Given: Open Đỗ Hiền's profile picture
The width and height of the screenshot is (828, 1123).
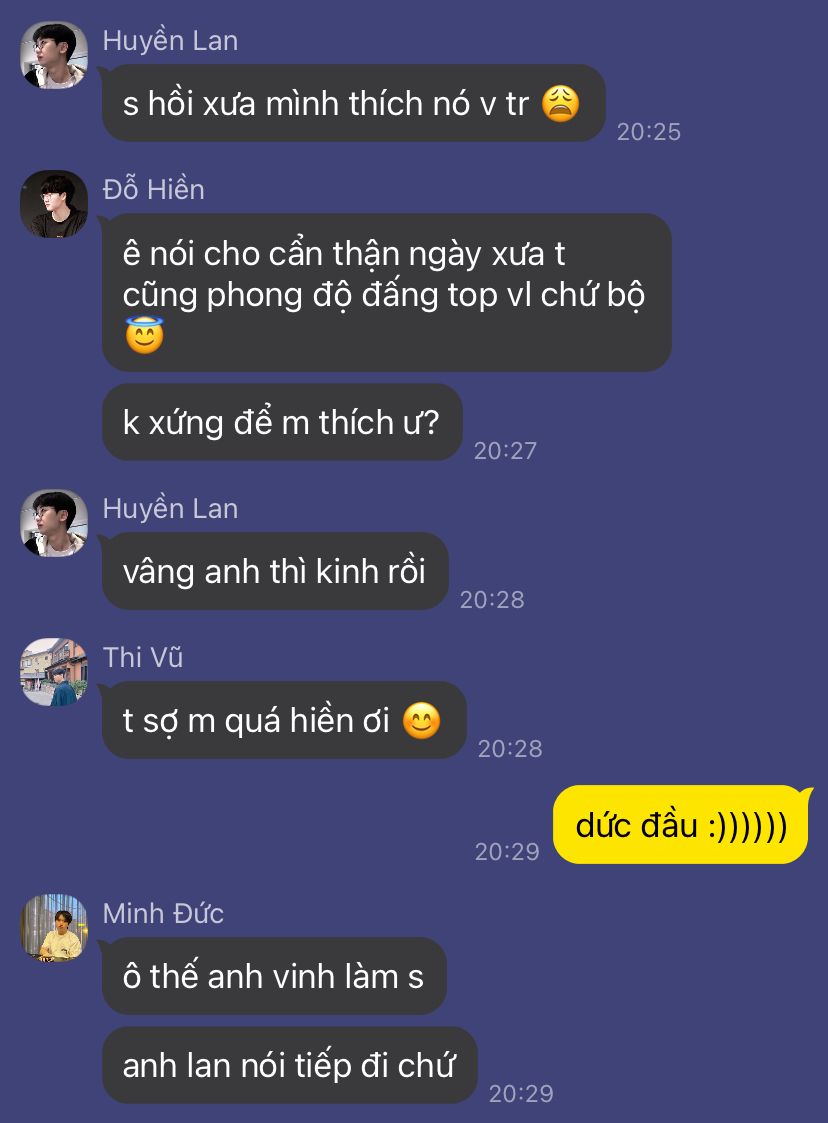Looking at the screenshot, I should [x=54, y=204].
